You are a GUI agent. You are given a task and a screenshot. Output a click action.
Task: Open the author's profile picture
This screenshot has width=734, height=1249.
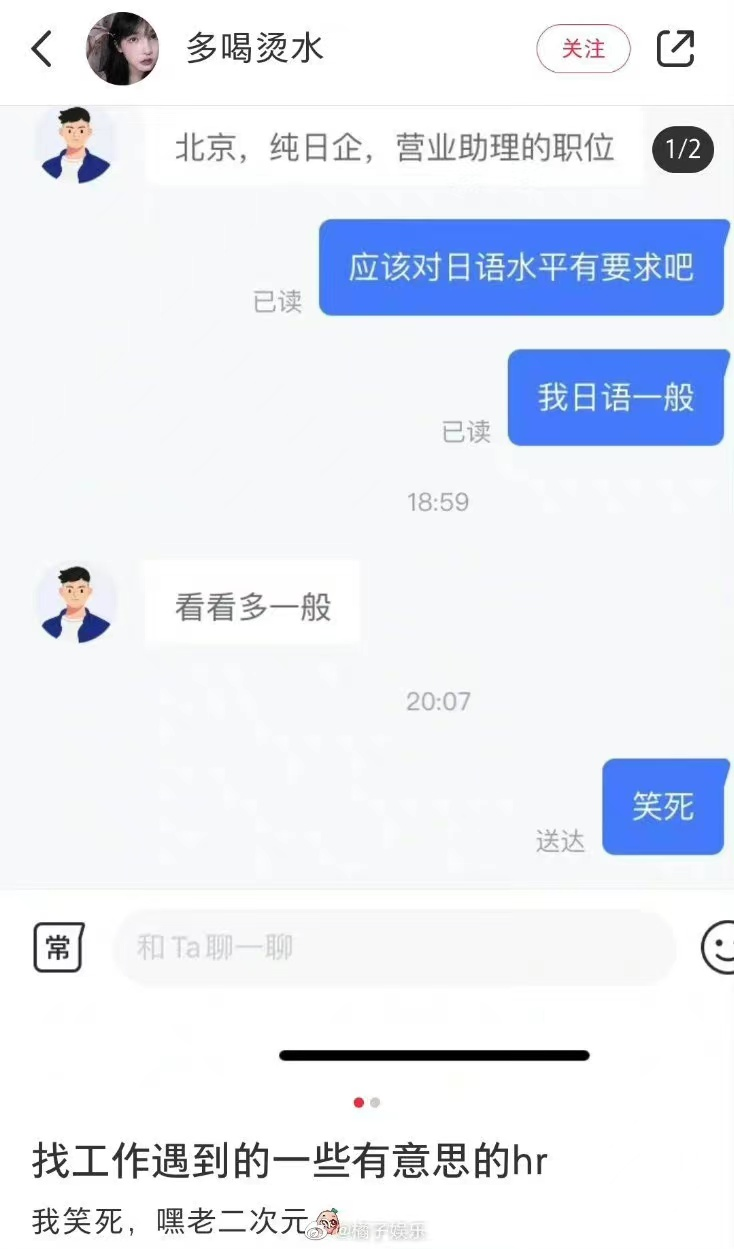point(122,48)
